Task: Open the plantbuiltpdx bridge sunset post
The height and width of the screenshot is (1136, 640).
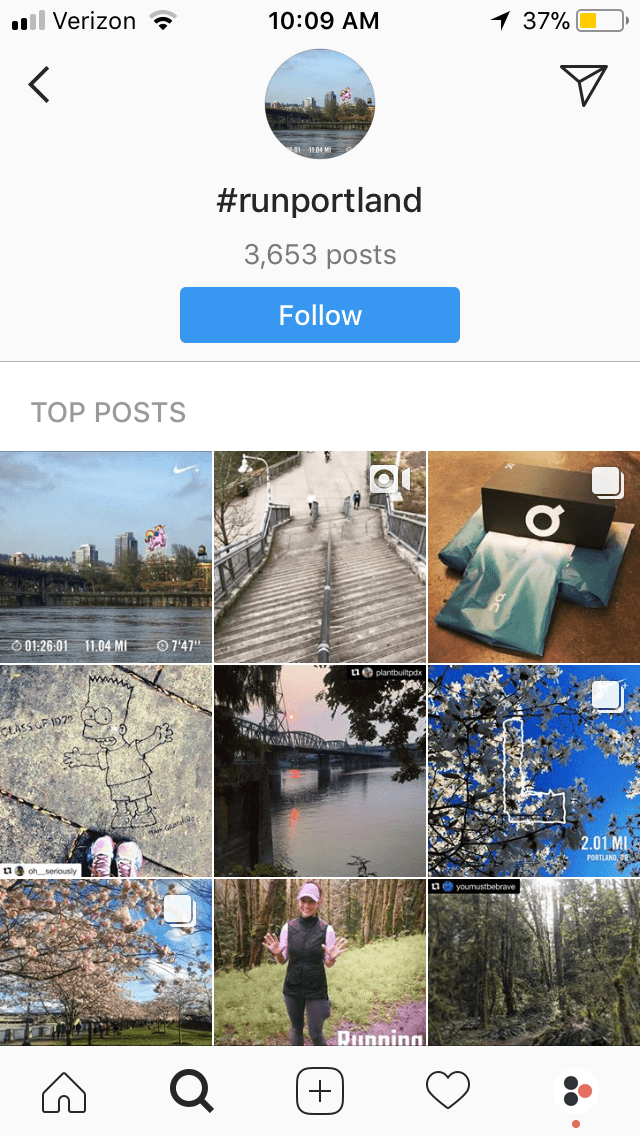Action: coord(320,771)
